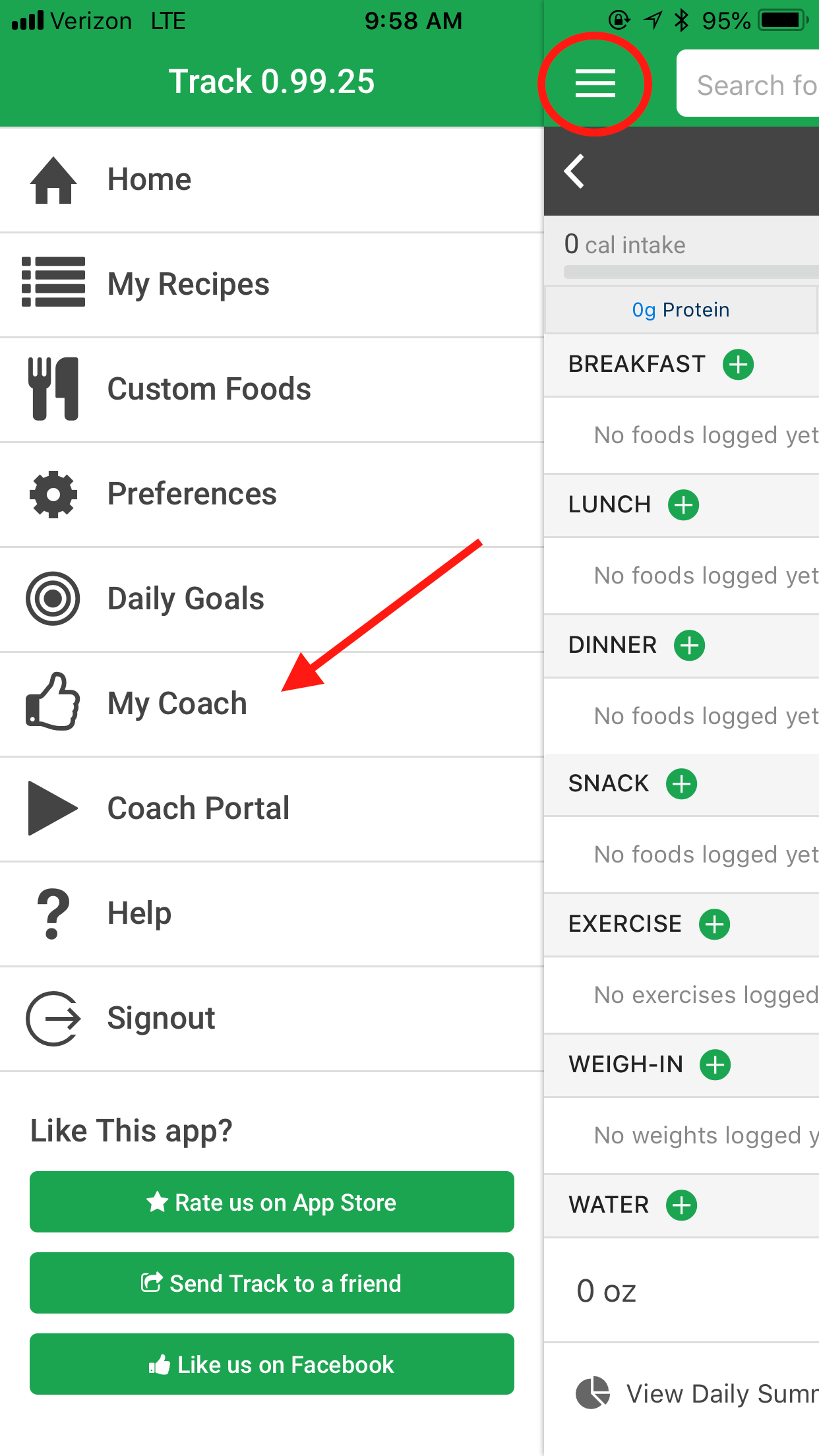Open Preferences

pos(272,494)
